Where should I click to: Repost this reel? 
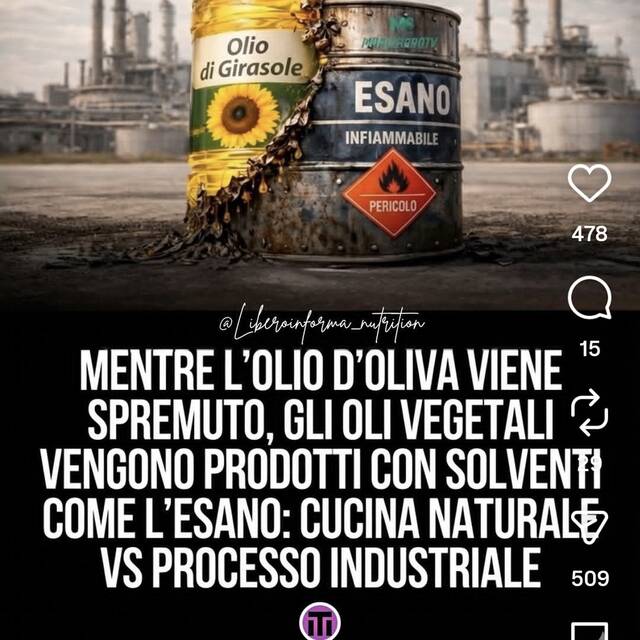point(589,411)
